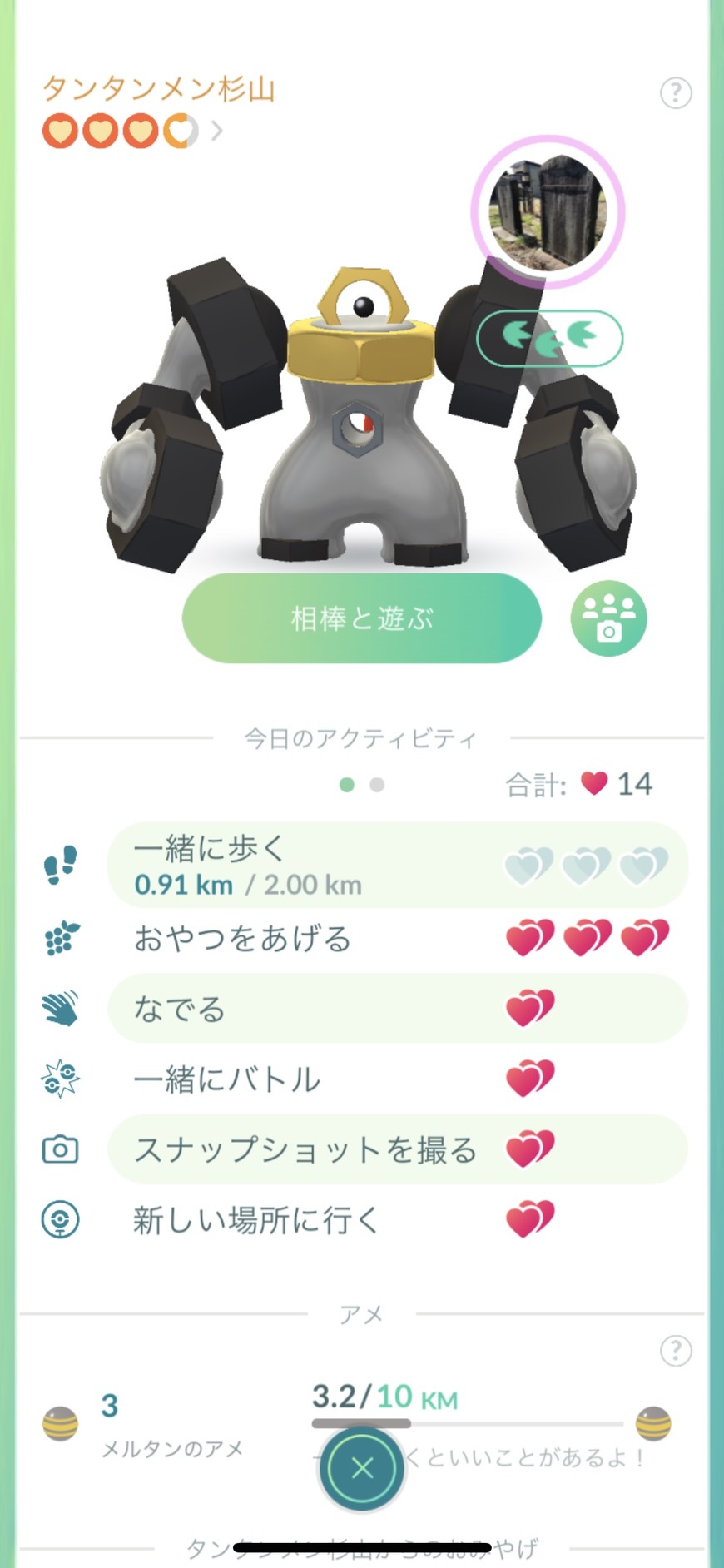Open the help icon in the アメ section
Viewport: 724px width, 1568px height.
676,1351
